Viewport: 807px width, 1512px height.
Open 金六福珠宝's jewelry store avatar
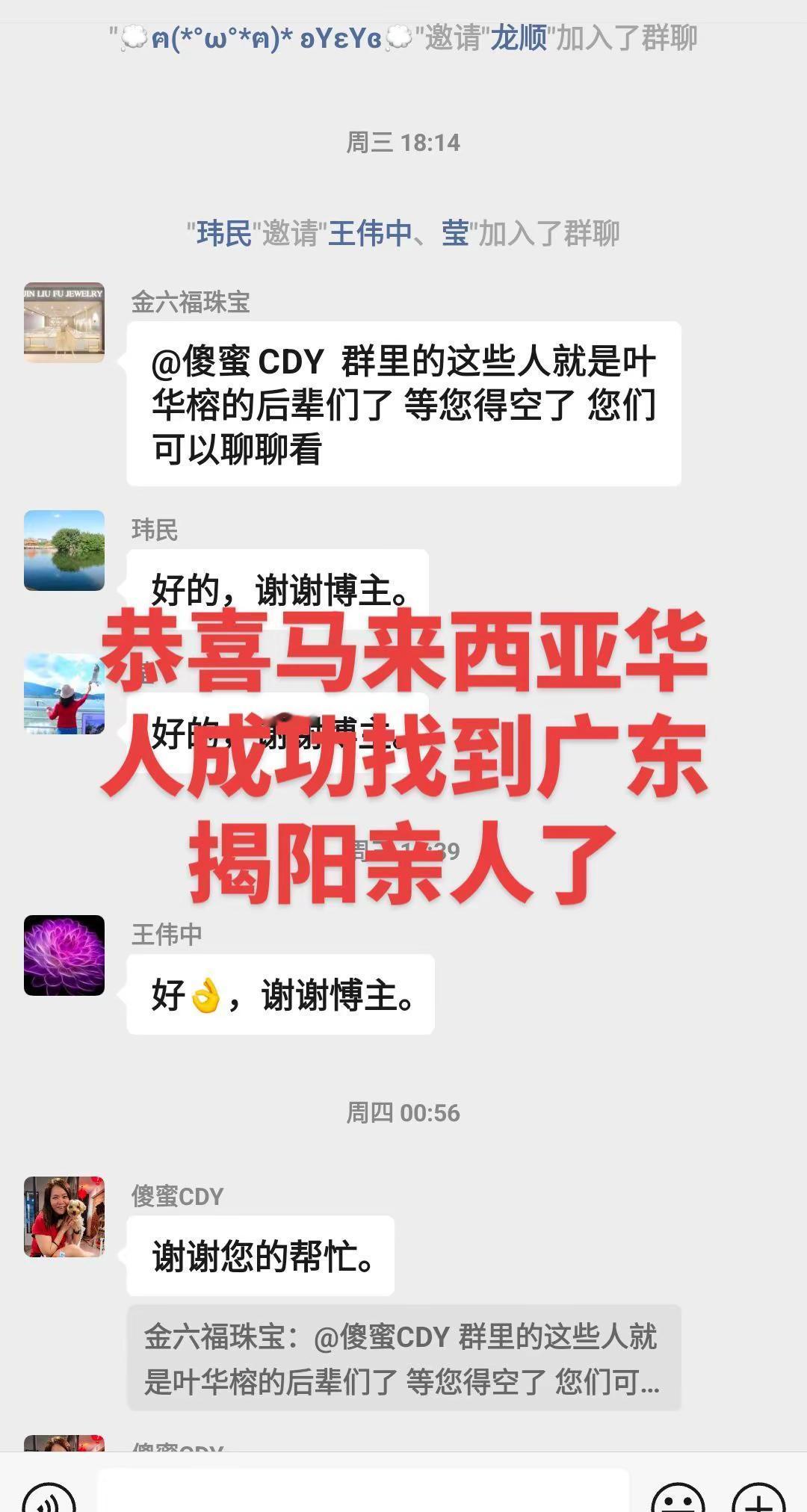[x=64, y=323]
